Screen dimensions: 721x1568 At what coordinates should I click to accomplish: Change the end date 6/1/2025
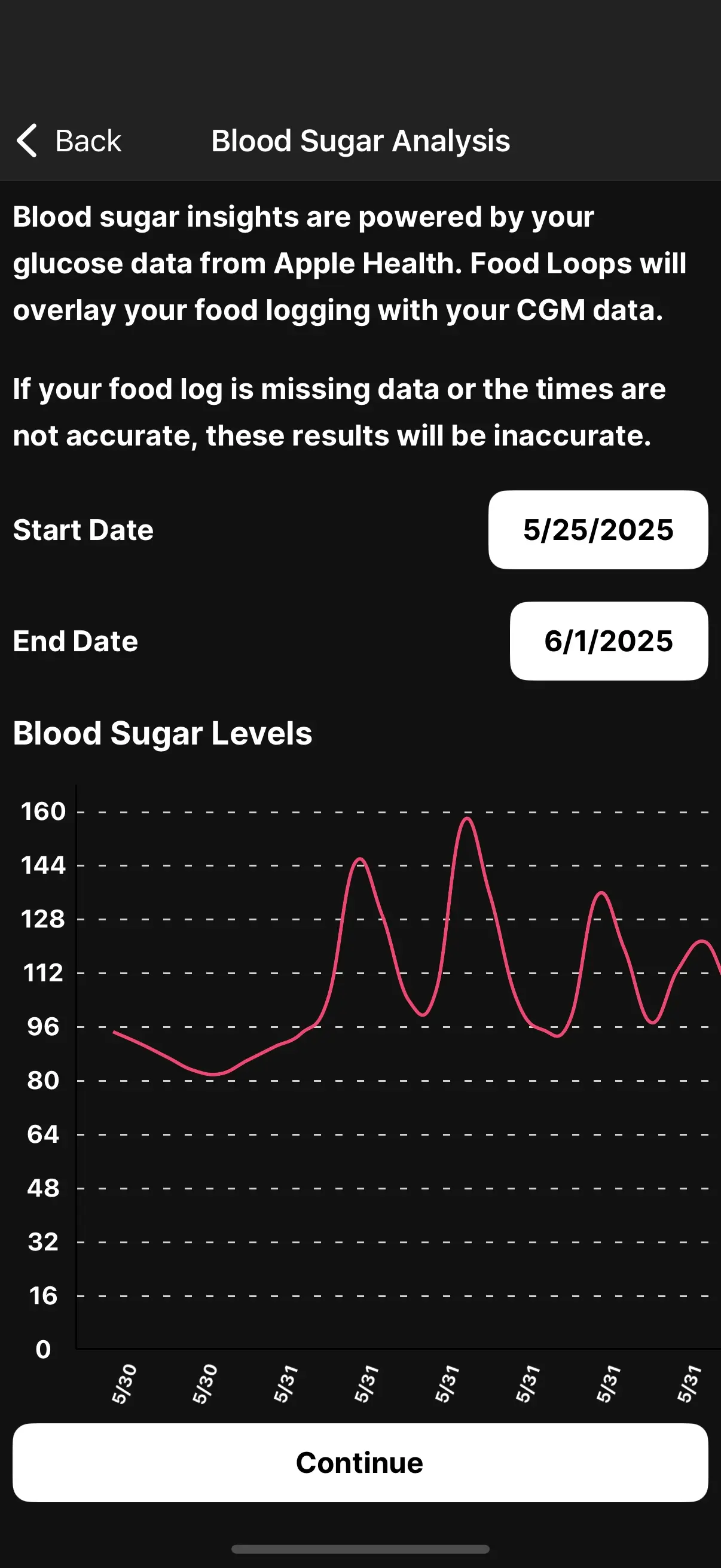[x=609, y=641]
